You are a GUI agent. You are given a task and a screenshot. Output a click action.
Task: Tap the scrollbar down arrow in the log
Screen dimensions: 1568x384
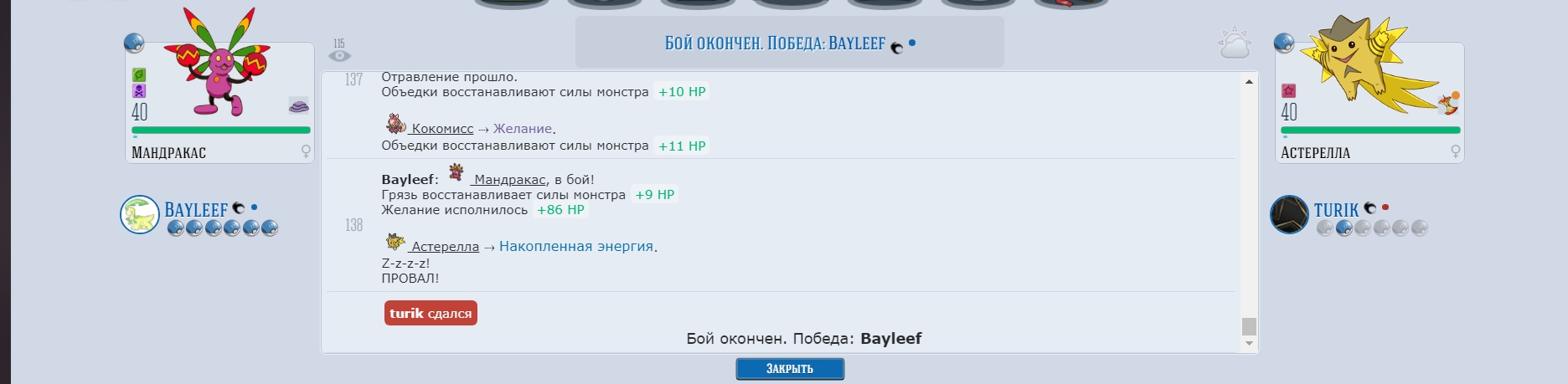[x=1249, y=343]
